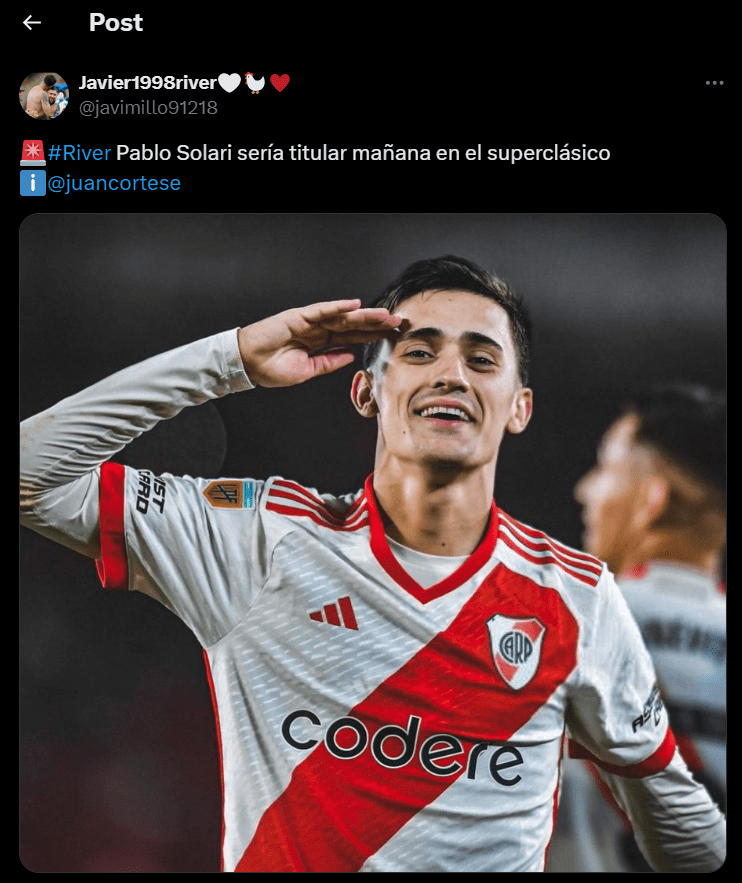The width and height of the screenshot is (742, 883).
Task: Open the @juancortese mention
Action: click(x=114, y=183)
